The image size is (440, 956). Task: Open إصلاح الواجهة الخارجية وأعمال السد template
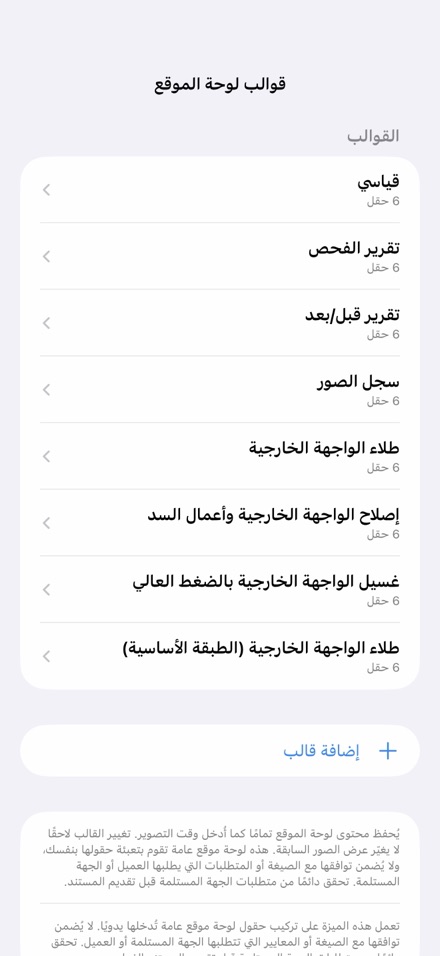[x=220, y=523]
